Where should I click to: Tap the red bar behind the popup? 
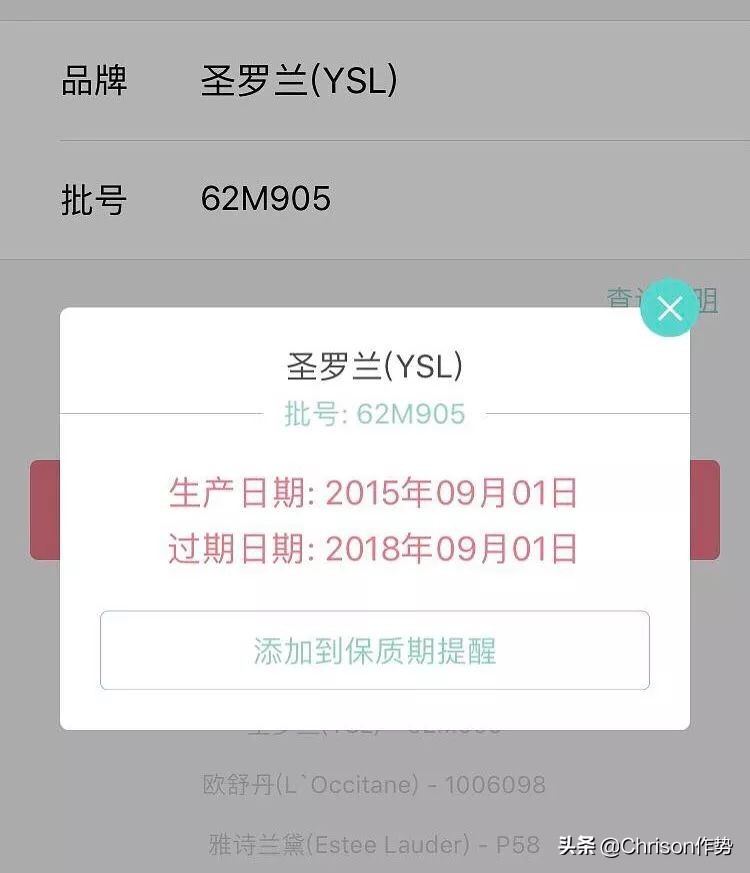point(45,510)
